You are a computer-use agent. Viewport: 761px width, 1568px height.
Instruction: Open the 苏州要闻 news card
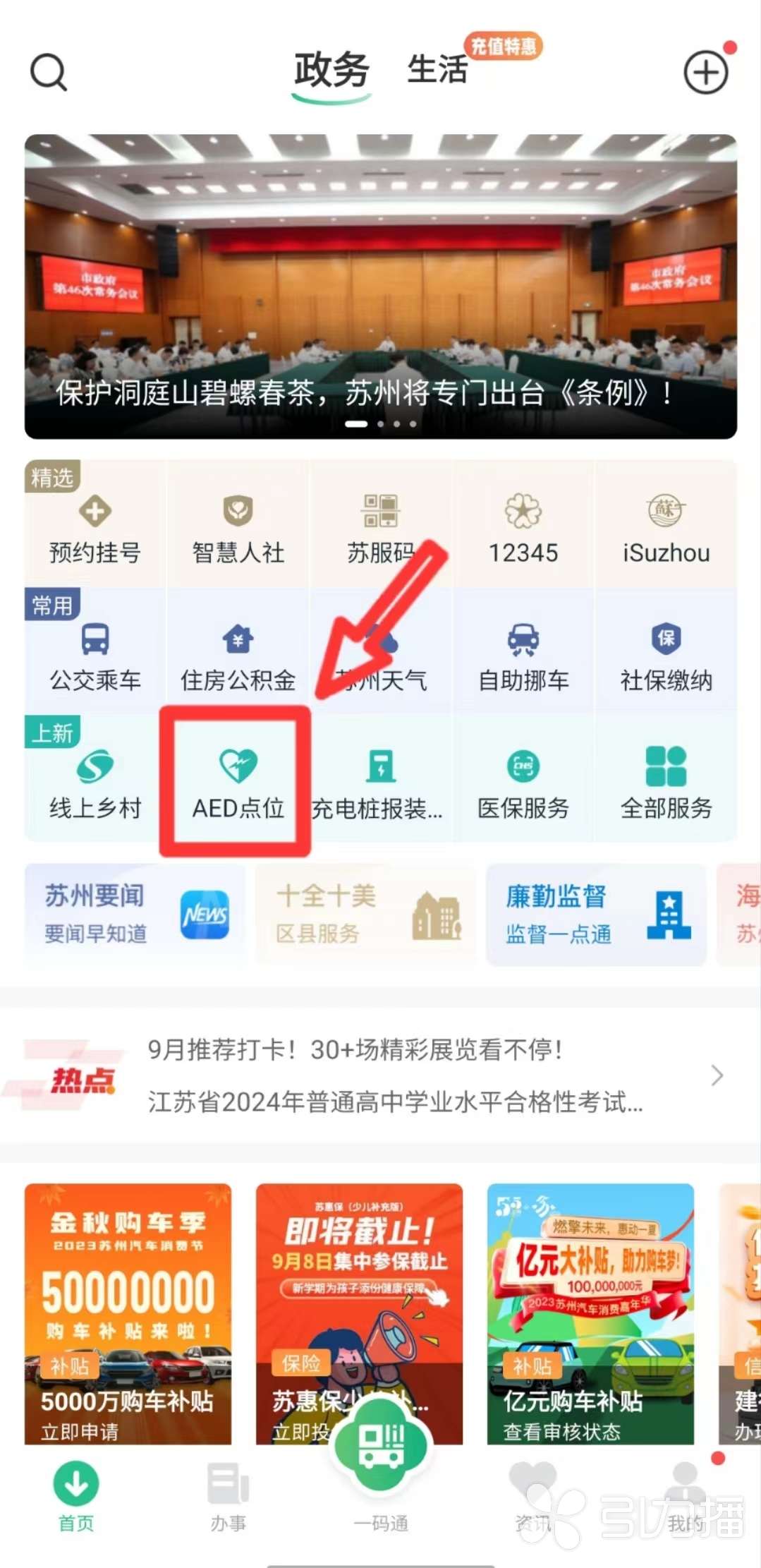pos(135,914)
